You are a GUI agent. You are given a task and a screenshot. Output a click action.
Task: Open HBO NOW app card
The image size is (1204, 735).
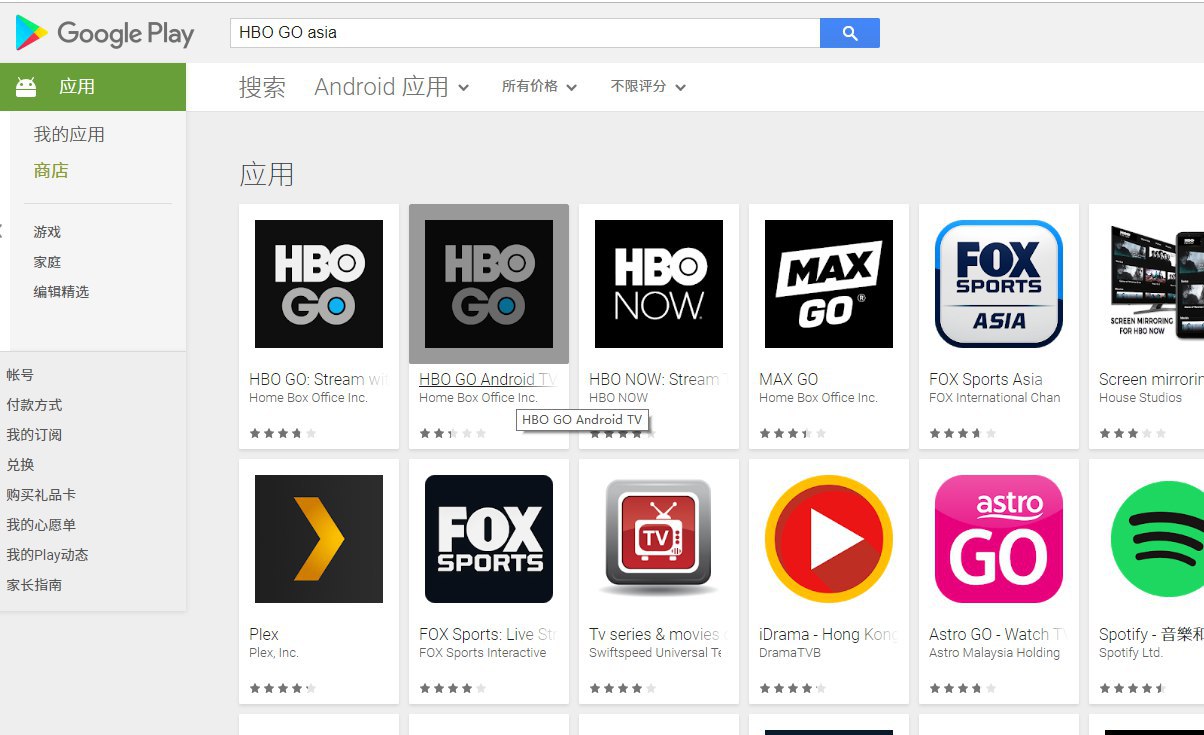click(x=658, y=285)
